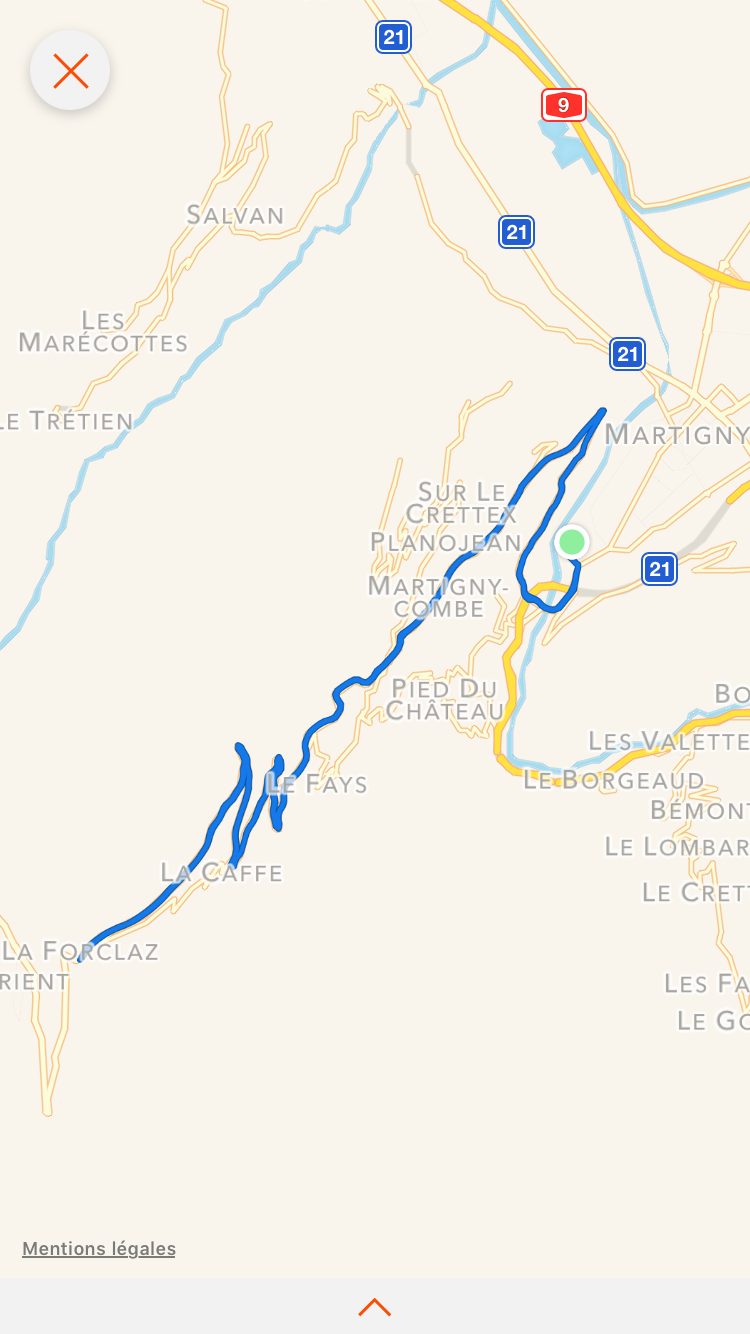750x1334 pixels.
Task: Close the full-screen route map
Action: (70, 71)
